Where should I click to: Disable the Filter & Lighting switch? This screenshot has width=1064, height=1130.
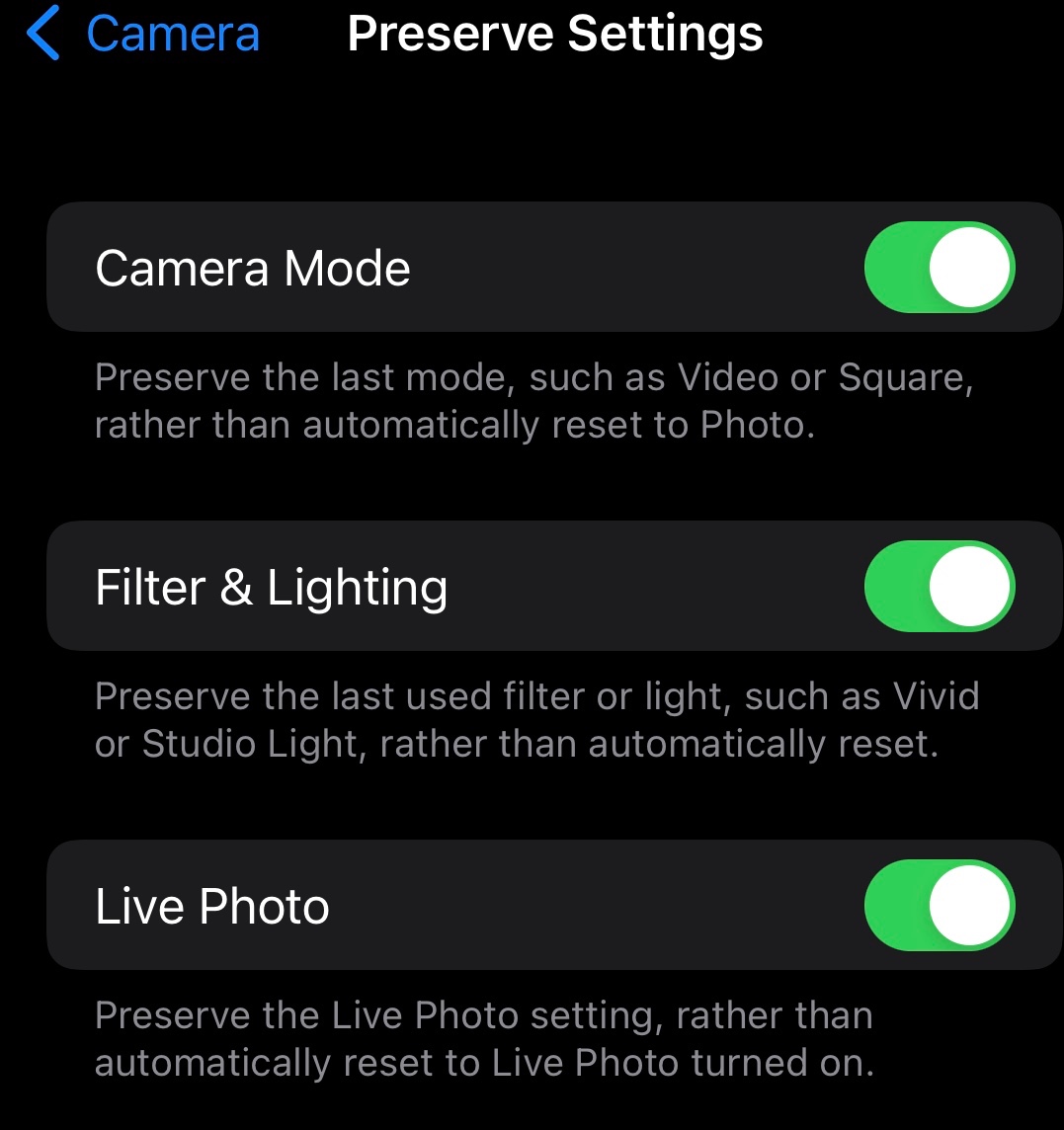click(x=939, y=587)
